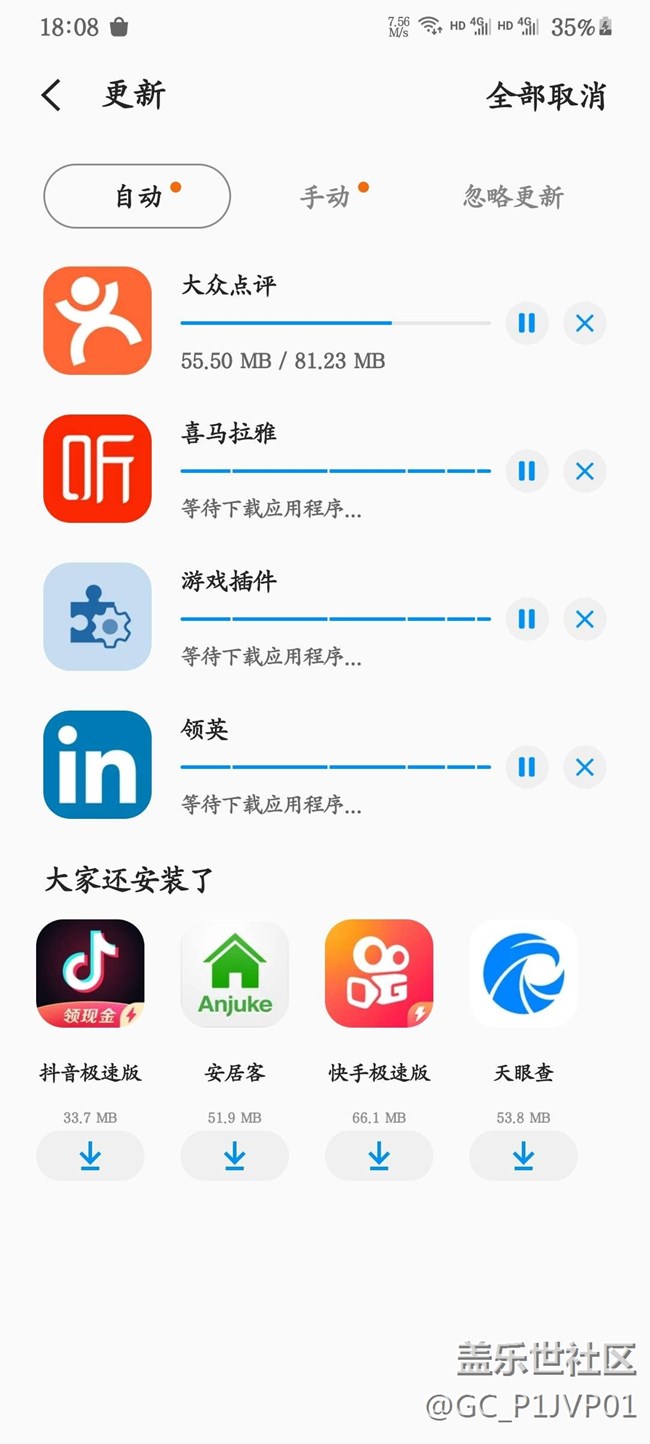Go back from the 更新 screen
This screenshot has height=1444, width=650.
[52, 96]
